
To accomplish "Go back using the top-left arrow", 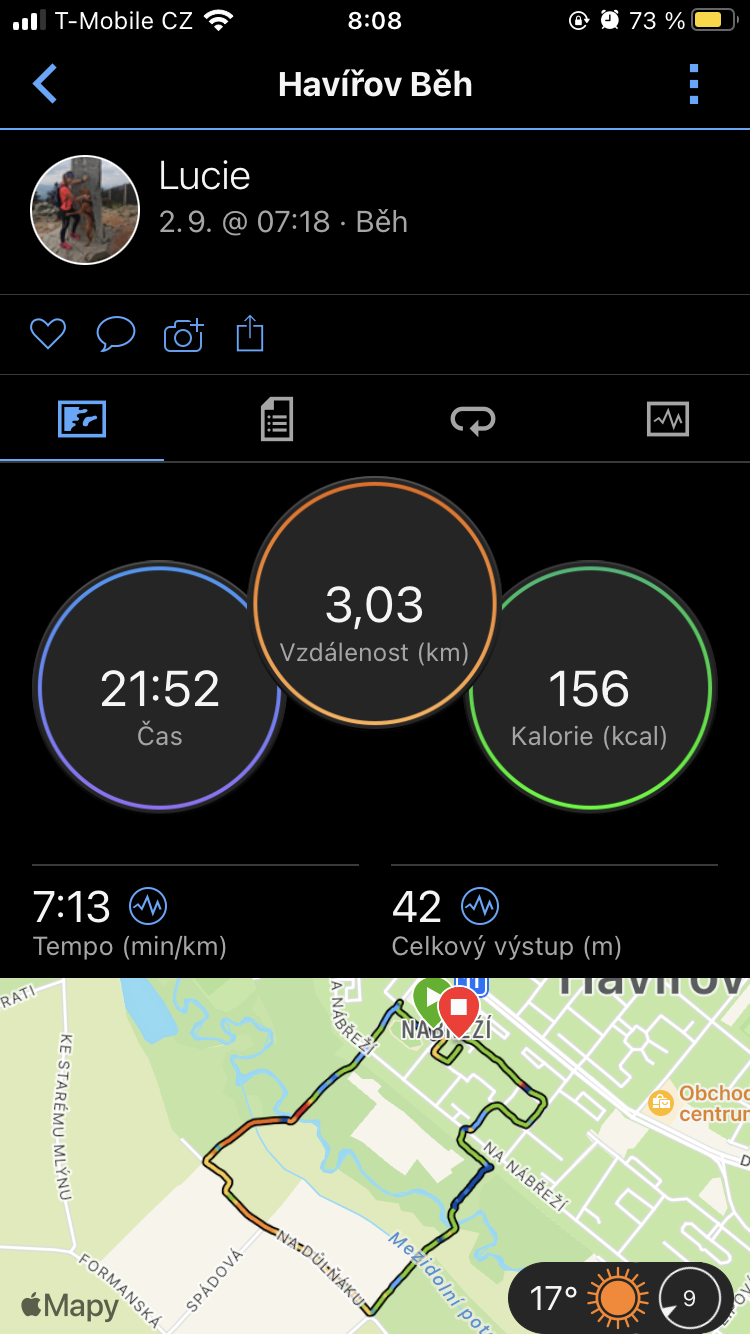I will pyautogui.click(x=45, y=84).
